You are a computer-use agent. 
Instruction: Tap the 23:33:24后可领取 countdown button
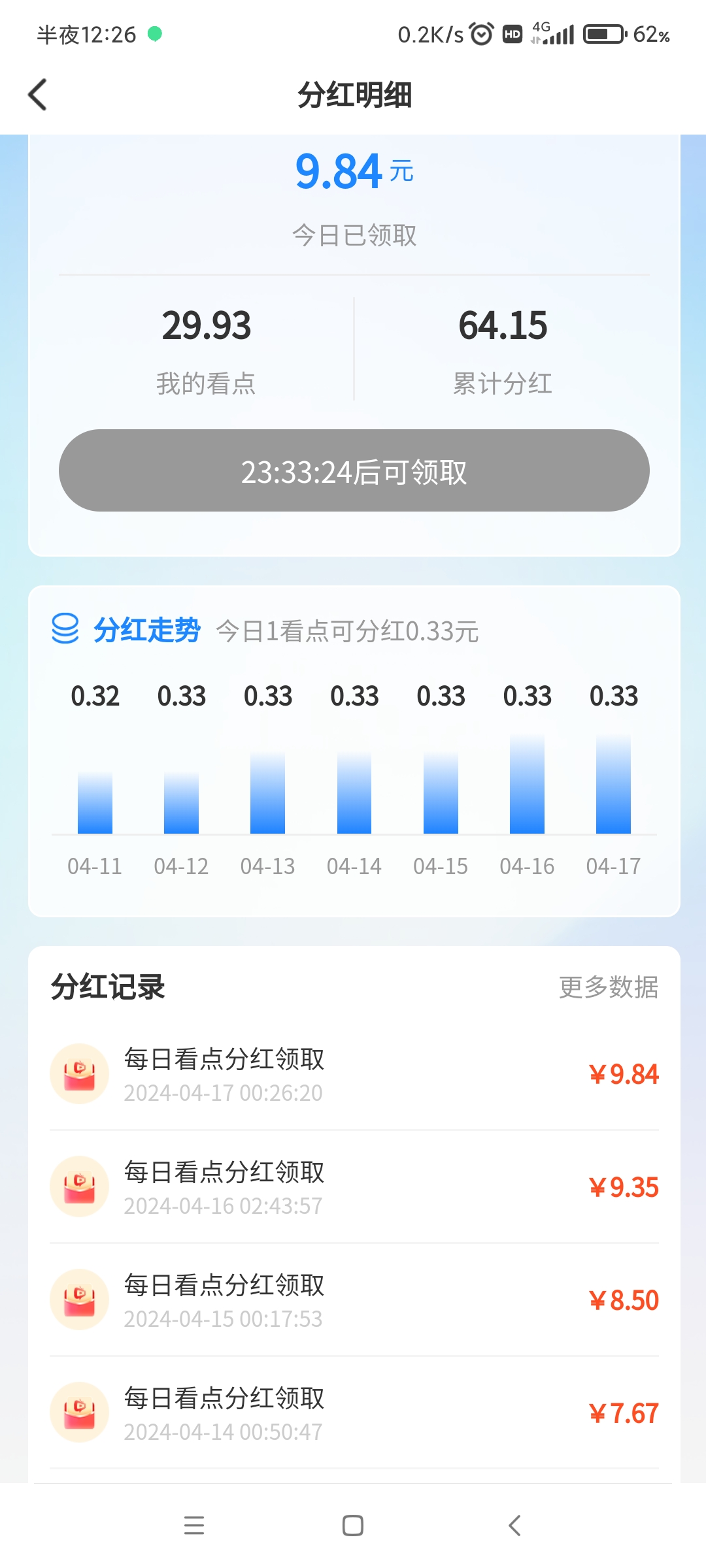(x=354, y=470)
